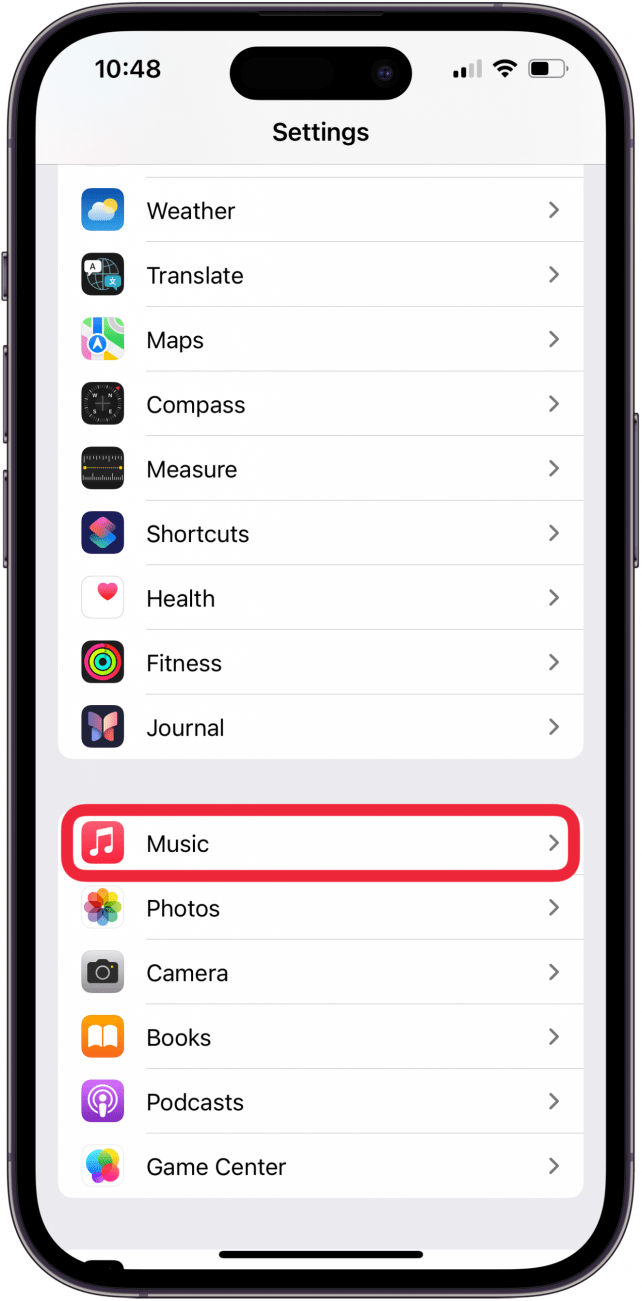Image resolution: width=642 pixels, height=1301 pixels.
Task: Open Weather settings
Action: (320, 211)
